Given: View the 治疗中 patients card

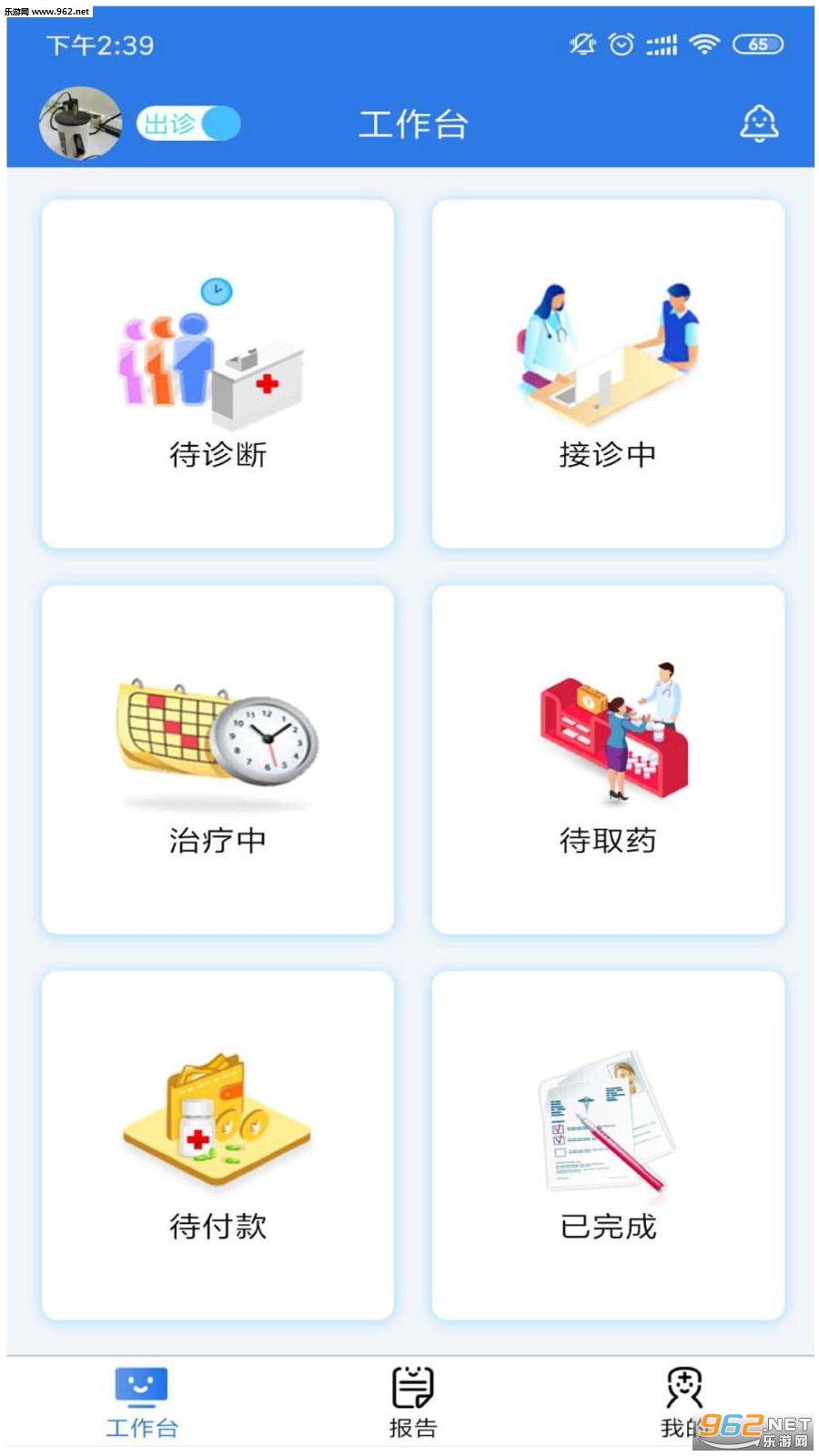Looking at the screenshot, I should 217,760.
